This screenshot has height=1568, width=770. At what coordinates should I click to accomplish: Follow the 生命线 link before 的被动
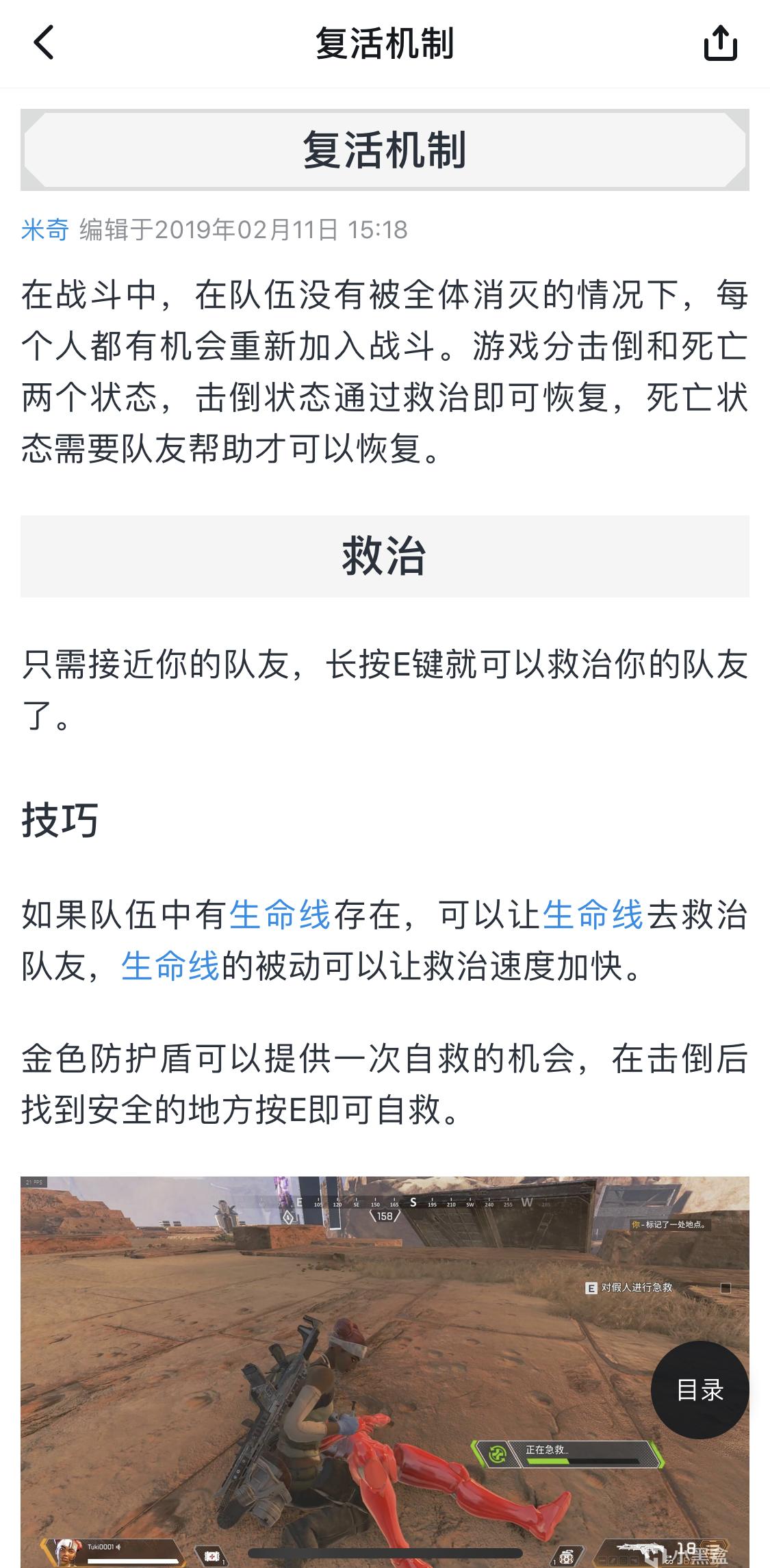point(170,966)
